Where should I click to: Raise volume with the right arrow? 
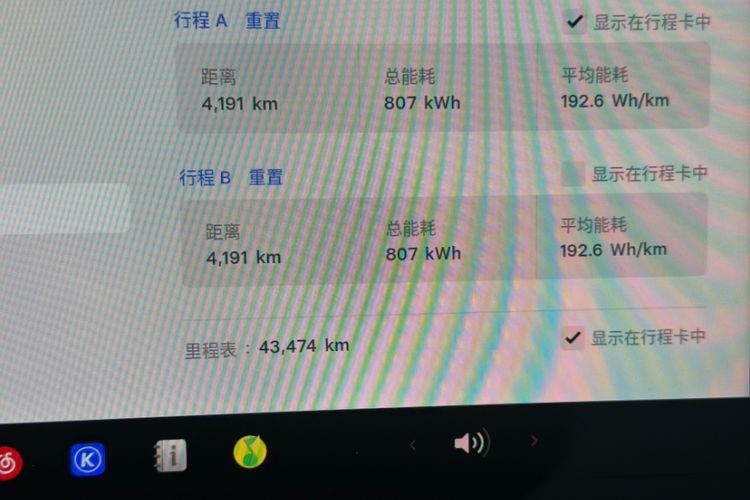click(x=534, y=441)
